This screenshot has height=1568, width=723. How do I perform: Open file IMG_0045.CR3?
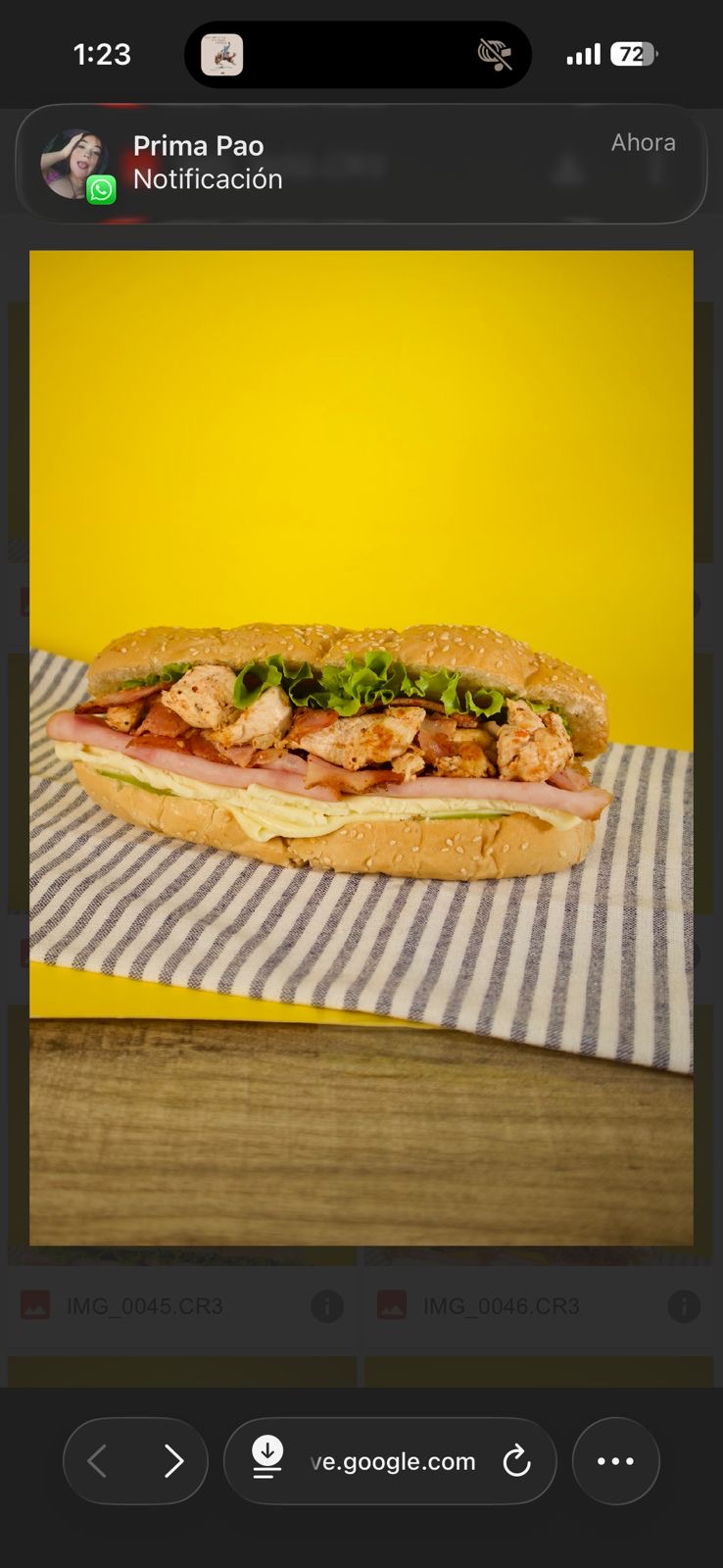coord(144,1306)
